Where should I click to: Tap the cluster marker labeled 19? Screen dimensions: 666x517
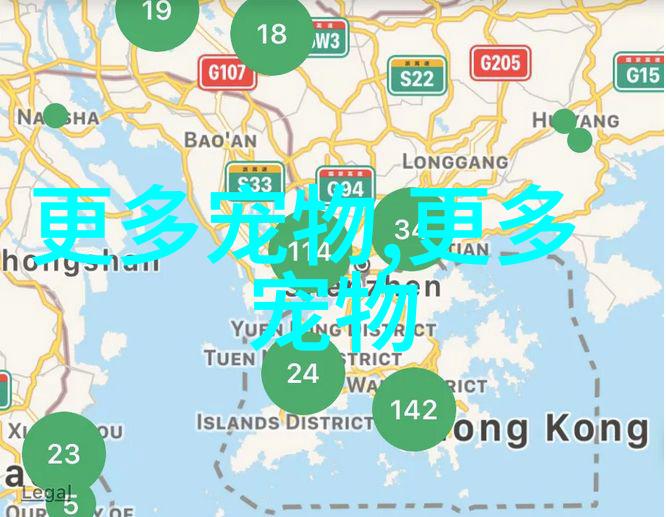pyautogui.click(x=155, y=13)
